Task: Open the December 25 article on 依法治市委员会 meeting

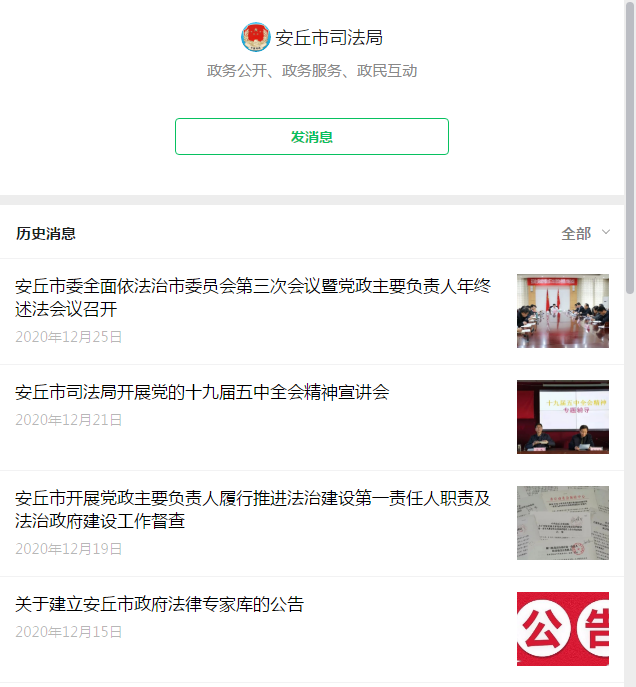Action: tap(254, 298)
